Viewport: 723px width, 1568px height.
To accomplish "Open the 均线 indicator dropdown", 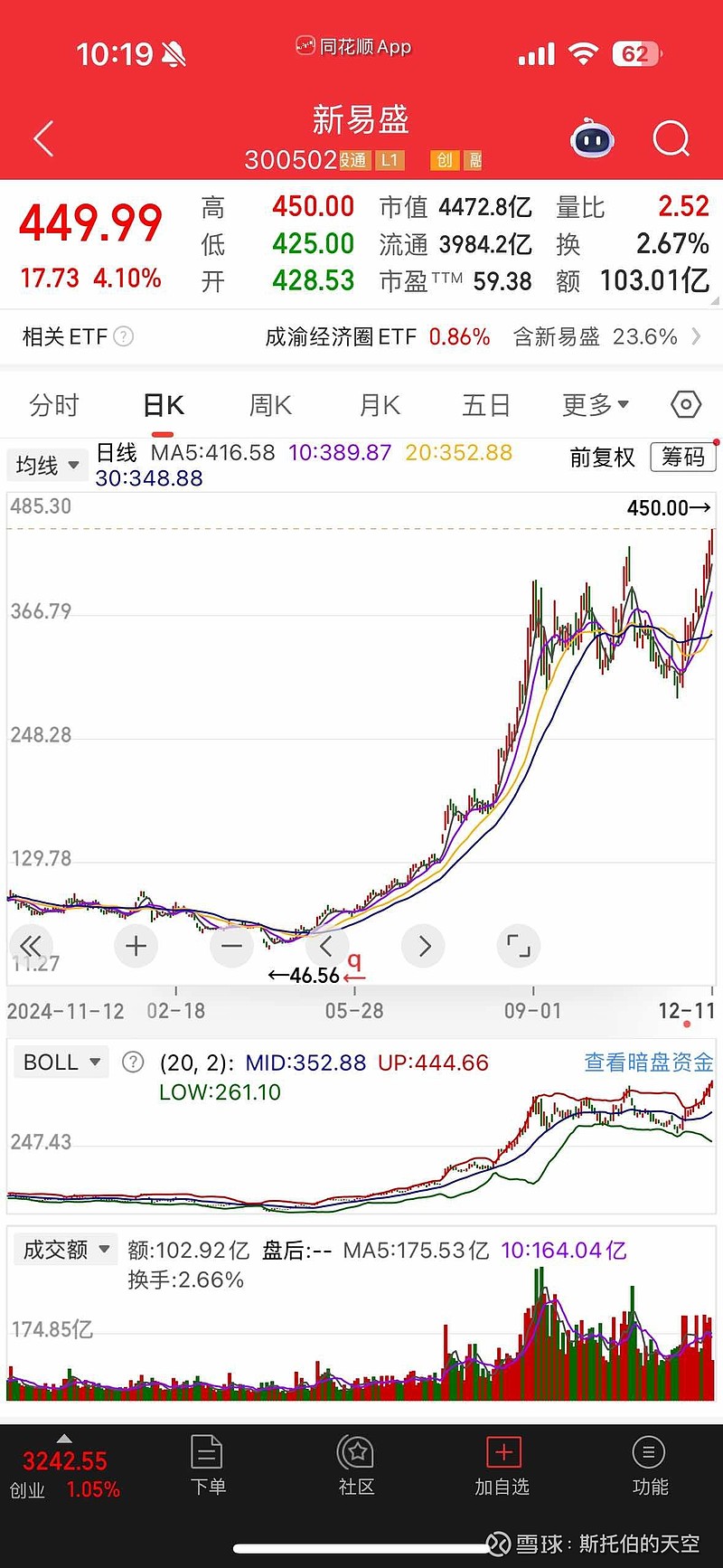I will (47, 465).
